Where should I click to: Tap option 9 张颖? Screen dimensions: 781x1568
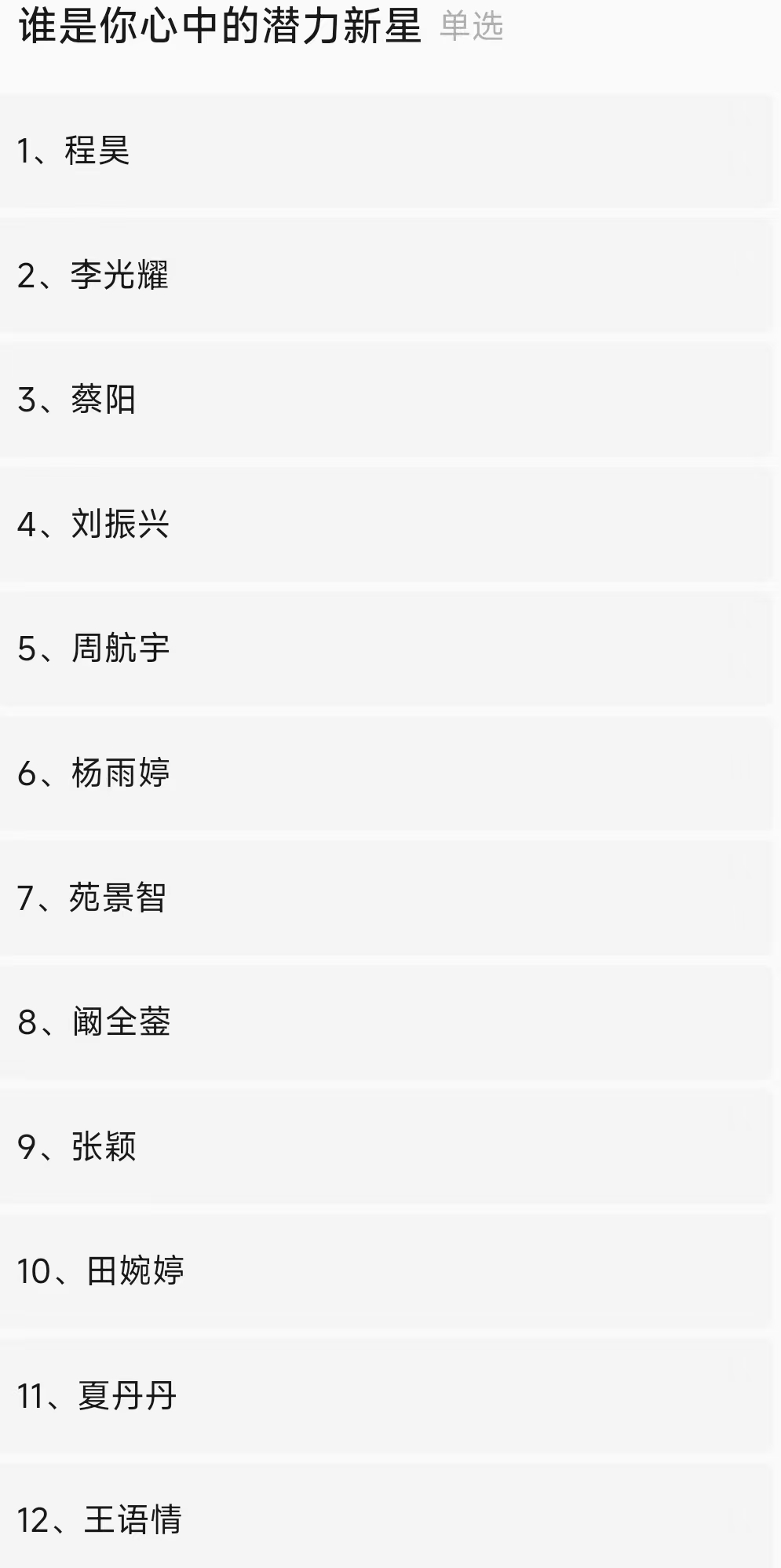385,1146
